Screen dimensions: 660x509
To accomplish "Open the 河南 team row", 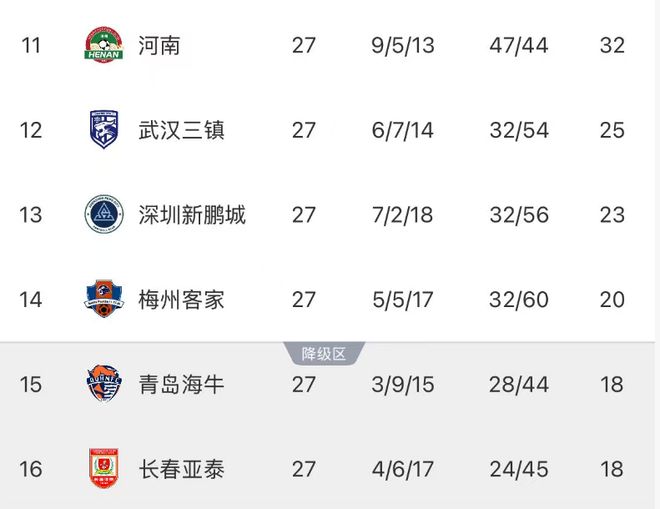I will point(160,46).
